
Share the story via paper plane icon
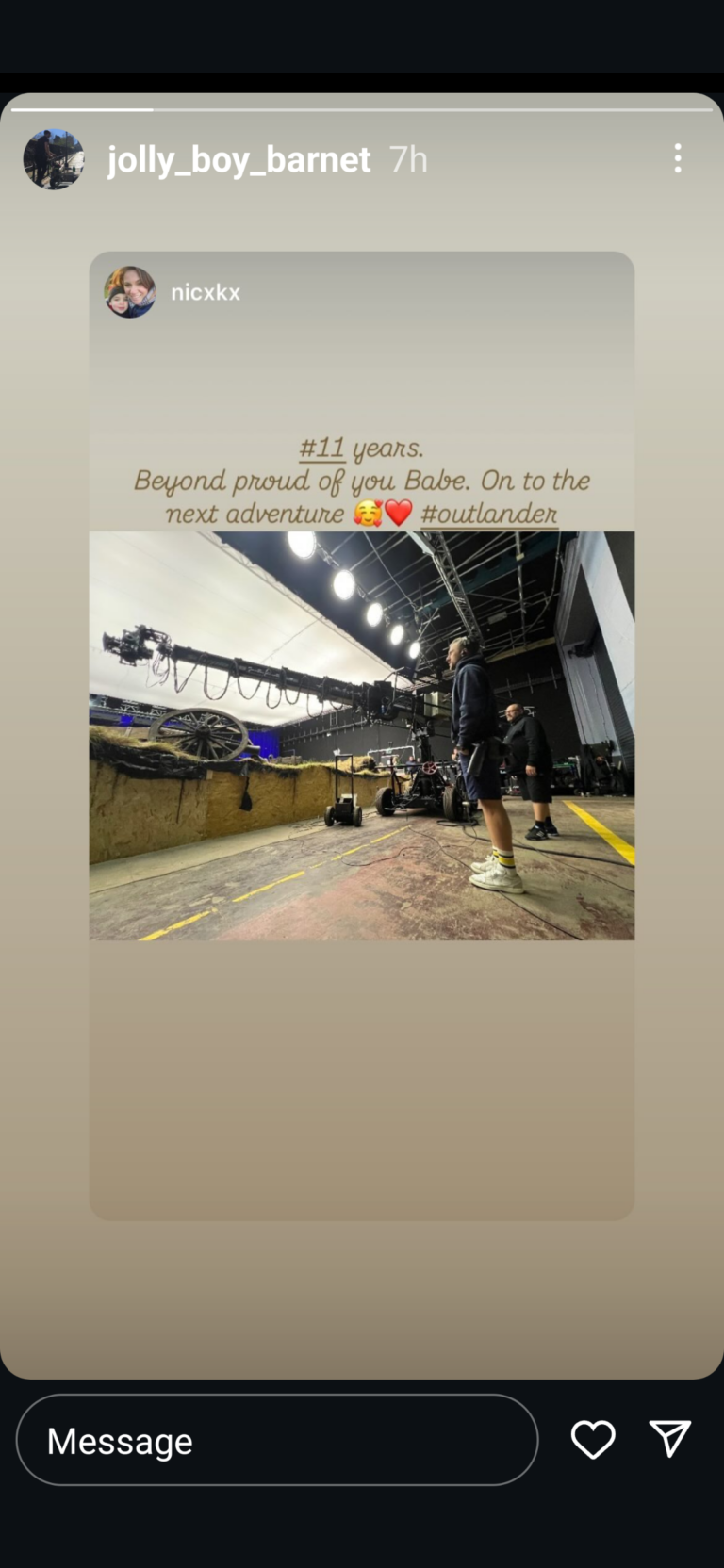click(x=670, y=1439)
